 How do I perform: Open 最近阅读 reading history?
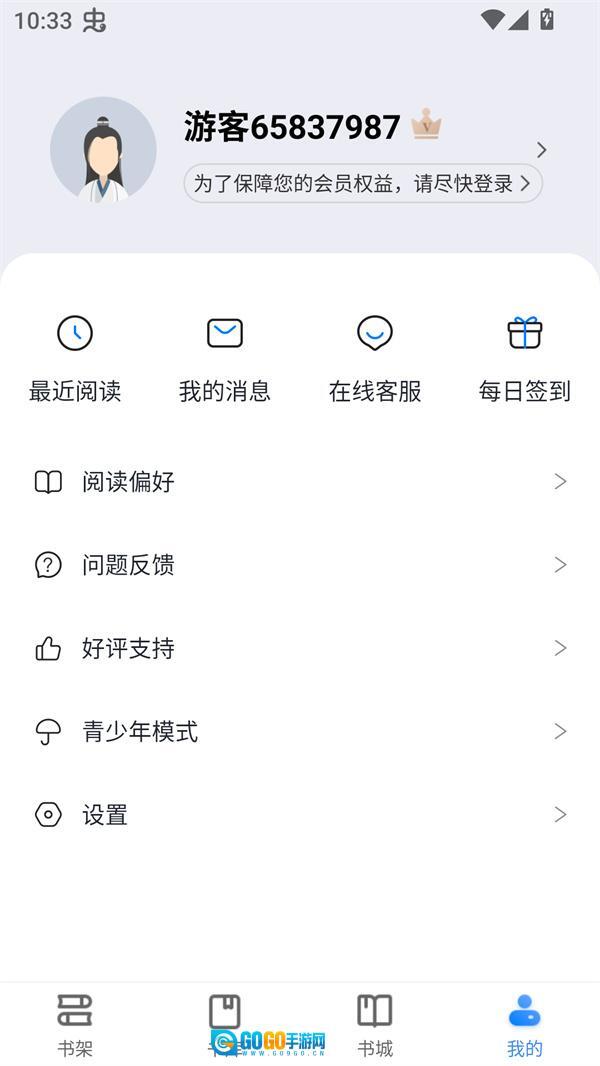(x=75, y=358)
